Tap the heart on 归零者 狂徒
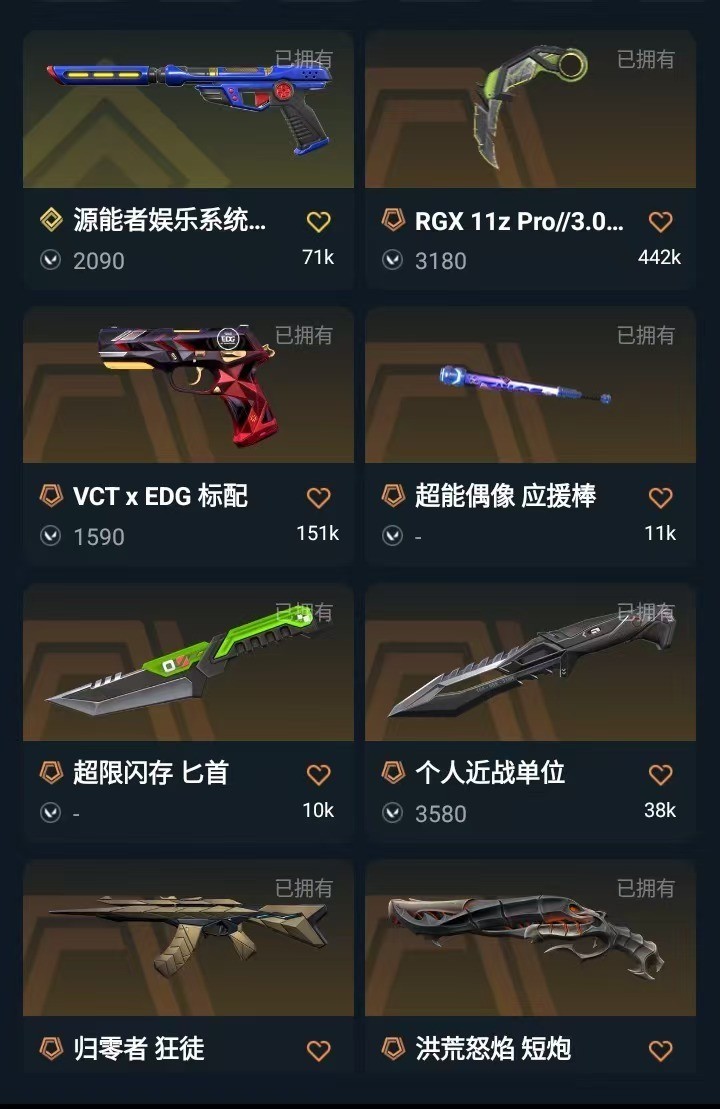720x1109 pixels. (318, 1049)
